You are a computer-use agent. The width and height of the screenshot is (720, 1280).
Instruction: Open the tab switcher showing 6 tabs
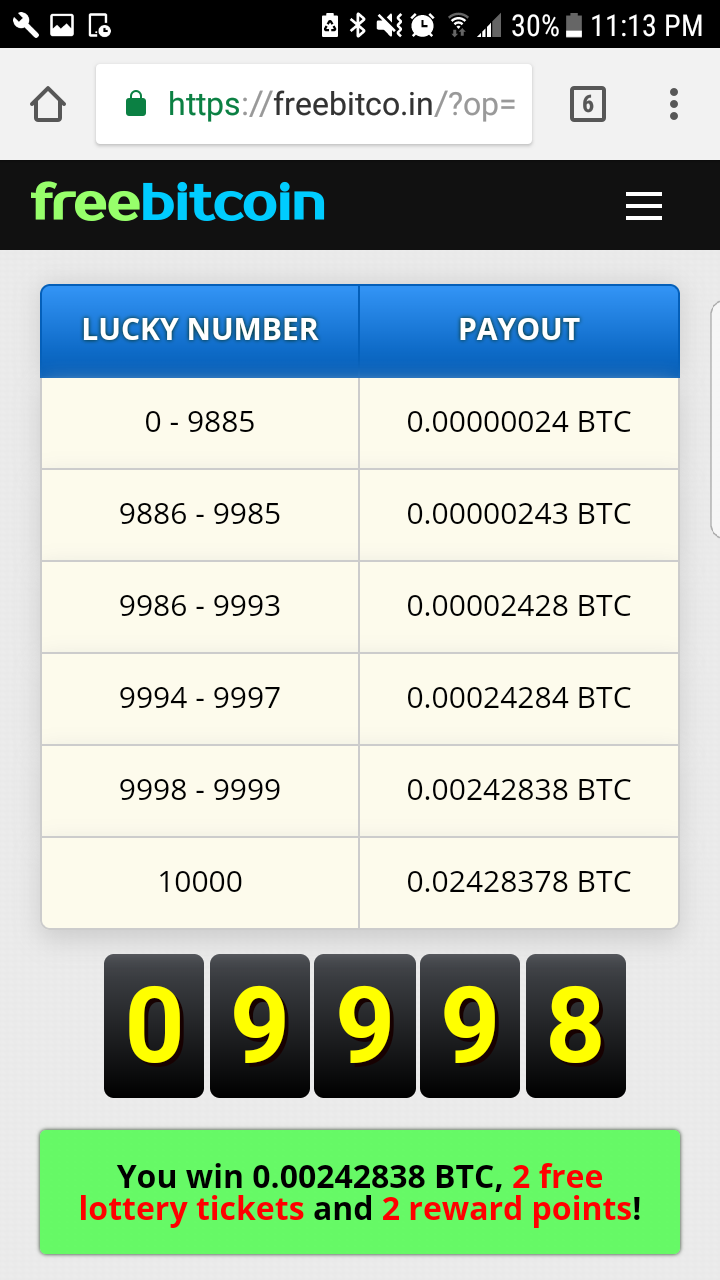(588, 104)
